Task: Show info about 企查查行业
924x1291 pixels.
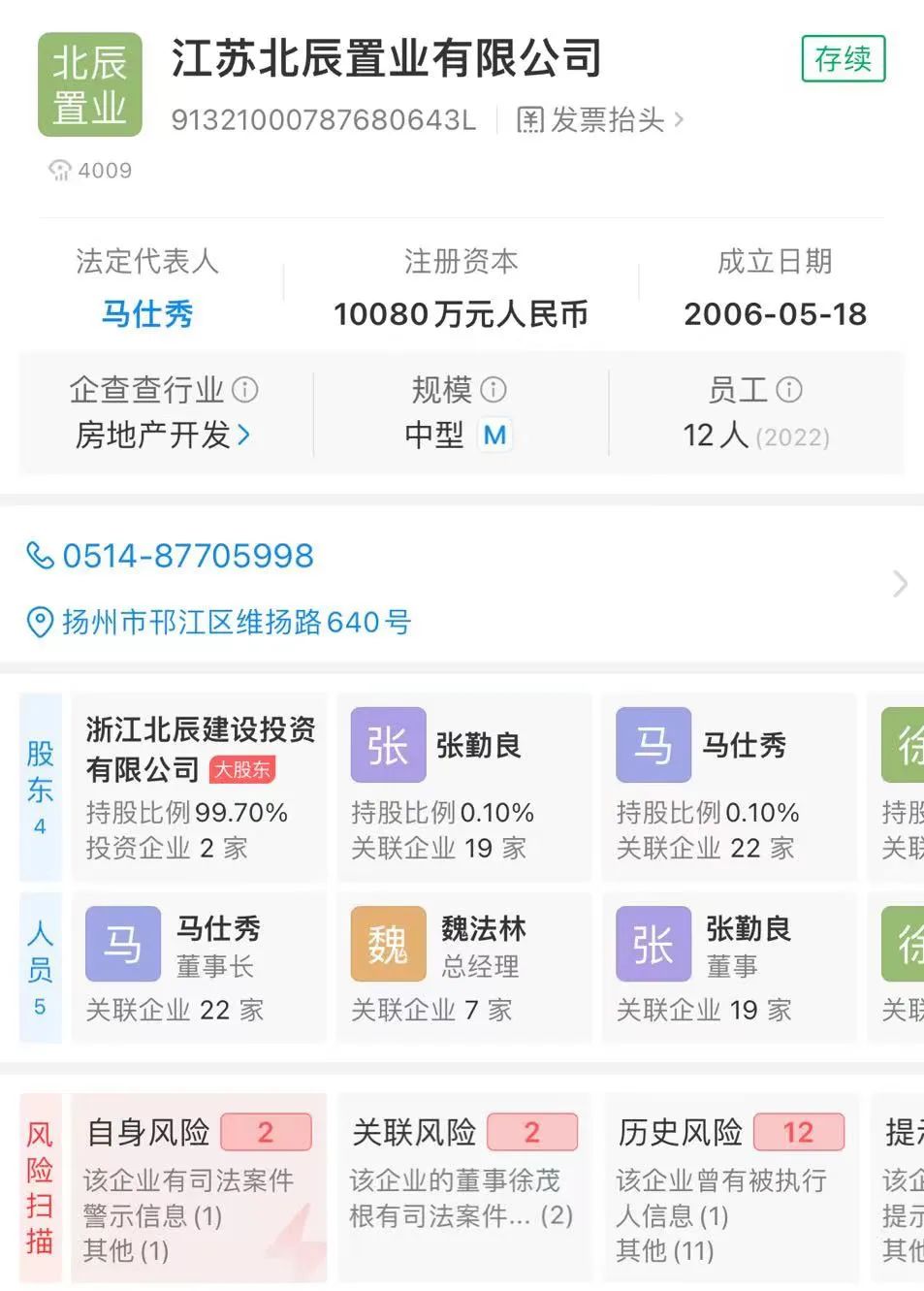Action: click(x=245, y=390)
